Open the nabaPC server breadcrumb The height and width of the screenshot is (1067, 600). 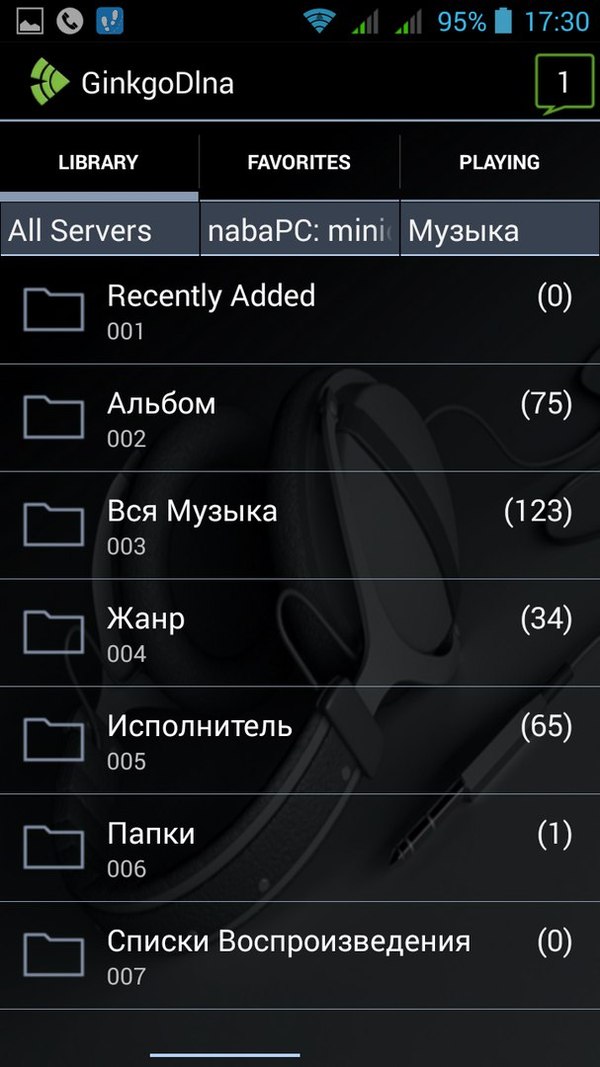point(299,231)
